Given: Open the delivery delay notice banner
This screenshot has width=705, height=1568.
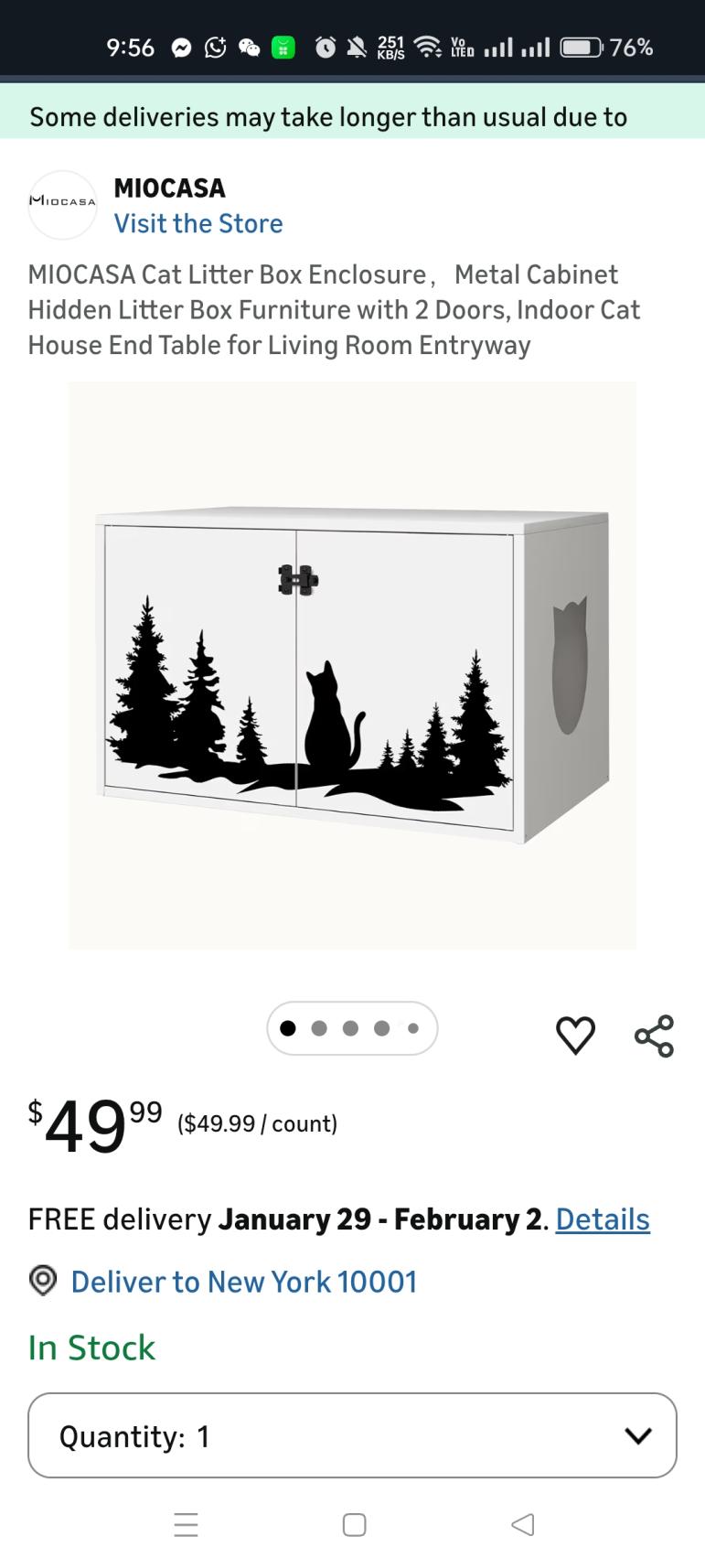Looking at the screenshot, I should (x=352, y=117).
